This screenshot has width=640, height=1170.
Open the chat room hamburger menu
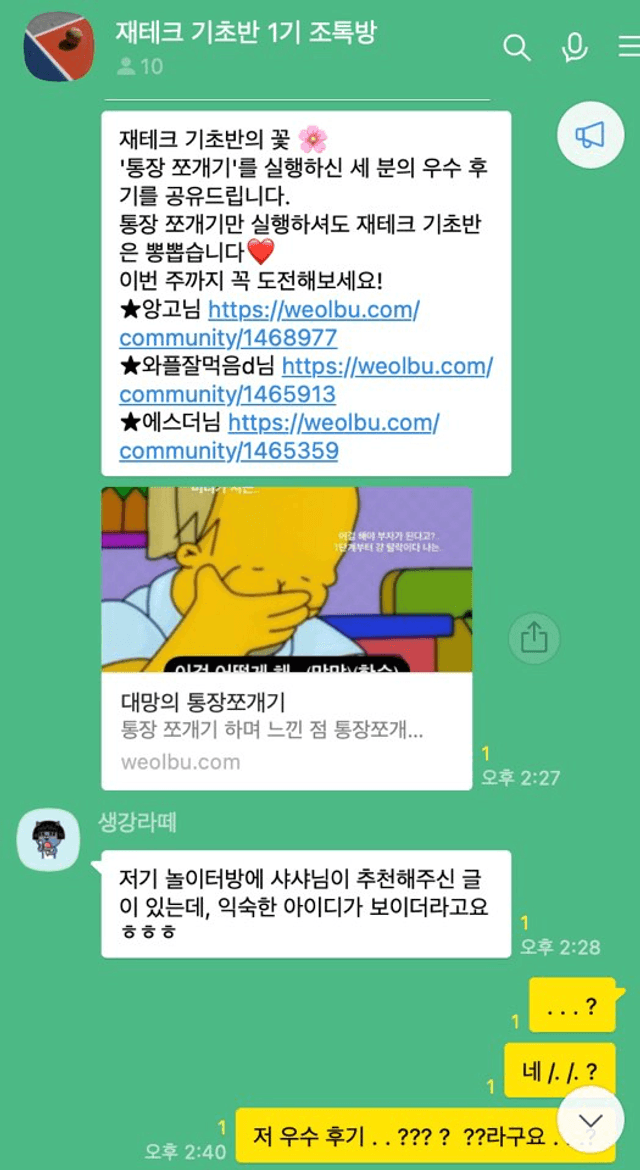[x=629, y=48]
